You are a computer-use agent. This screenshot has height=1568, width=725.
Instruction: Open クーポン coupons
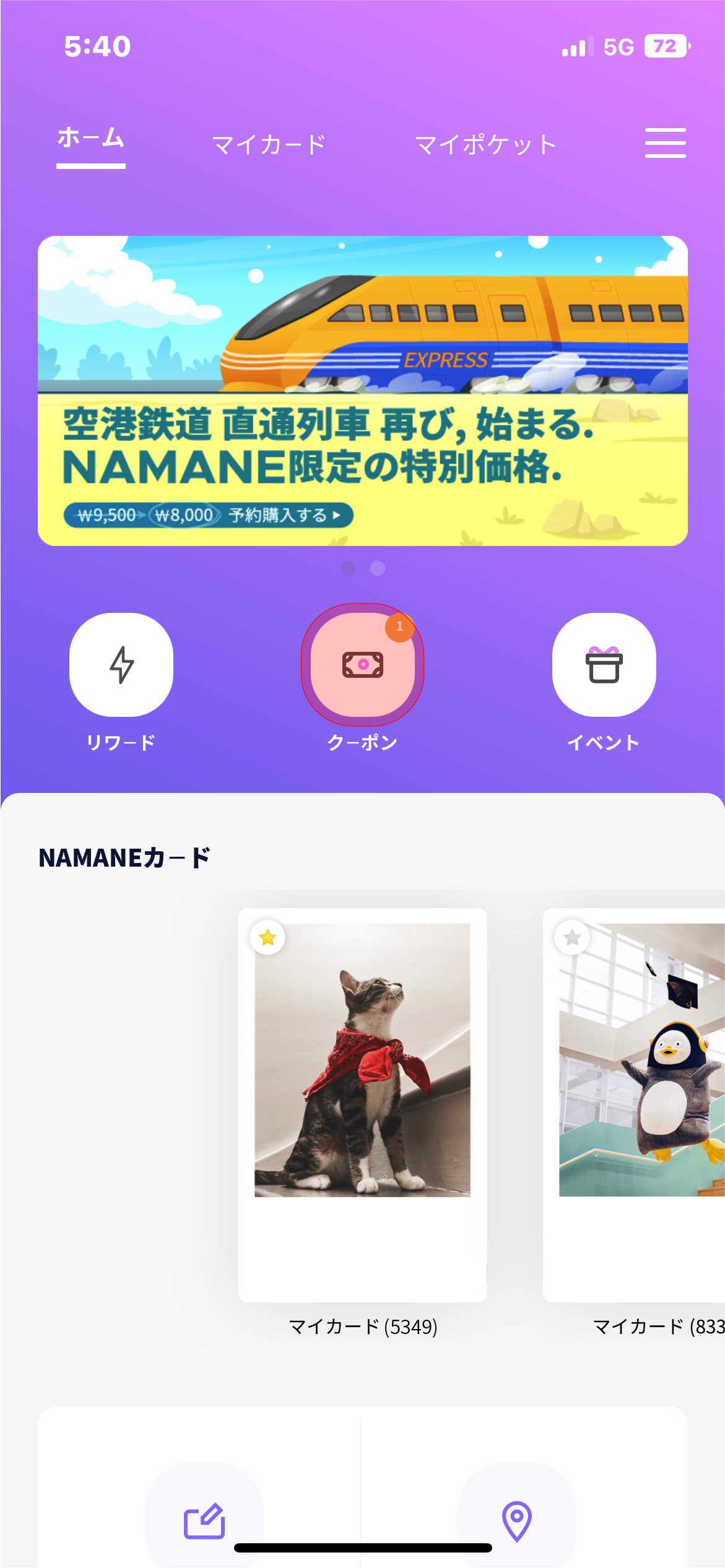pos(363,665)
